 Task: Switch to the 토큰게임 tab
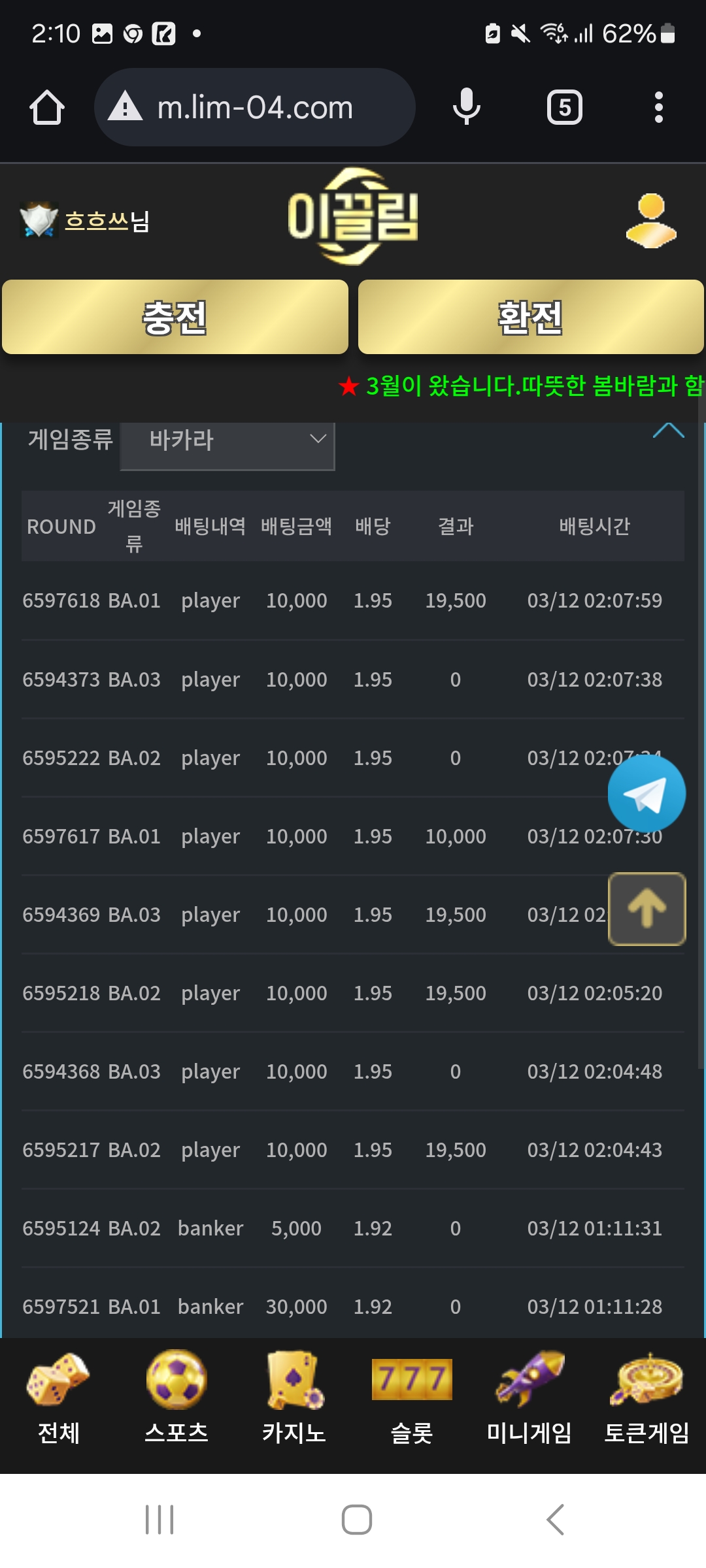(x=647, y=1398)
